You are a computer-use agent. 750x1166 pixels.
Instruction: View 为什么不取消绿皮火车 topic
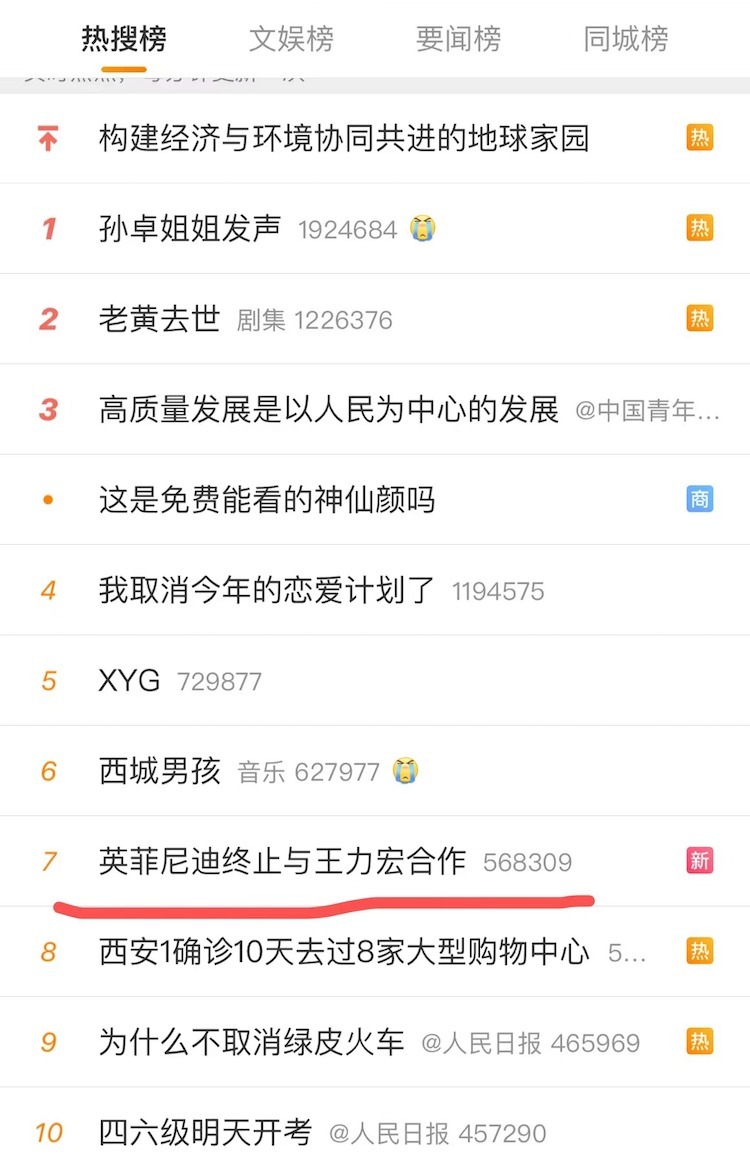pos(251,1042)
